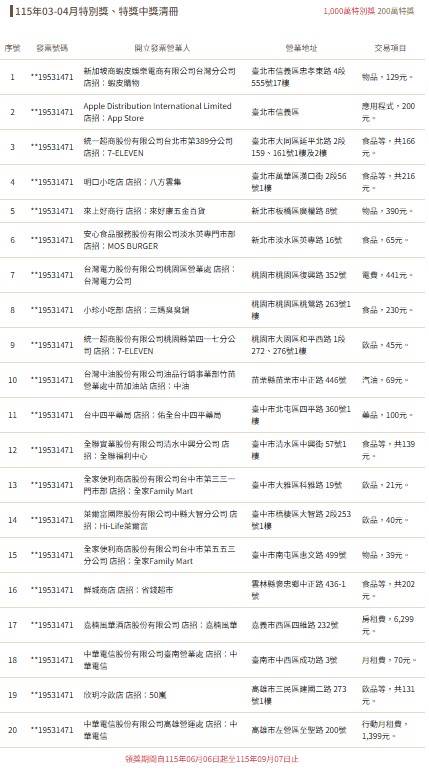Switch to the 200萬特獎 winners list
This screenshot has width=429, height=772.
396,11
